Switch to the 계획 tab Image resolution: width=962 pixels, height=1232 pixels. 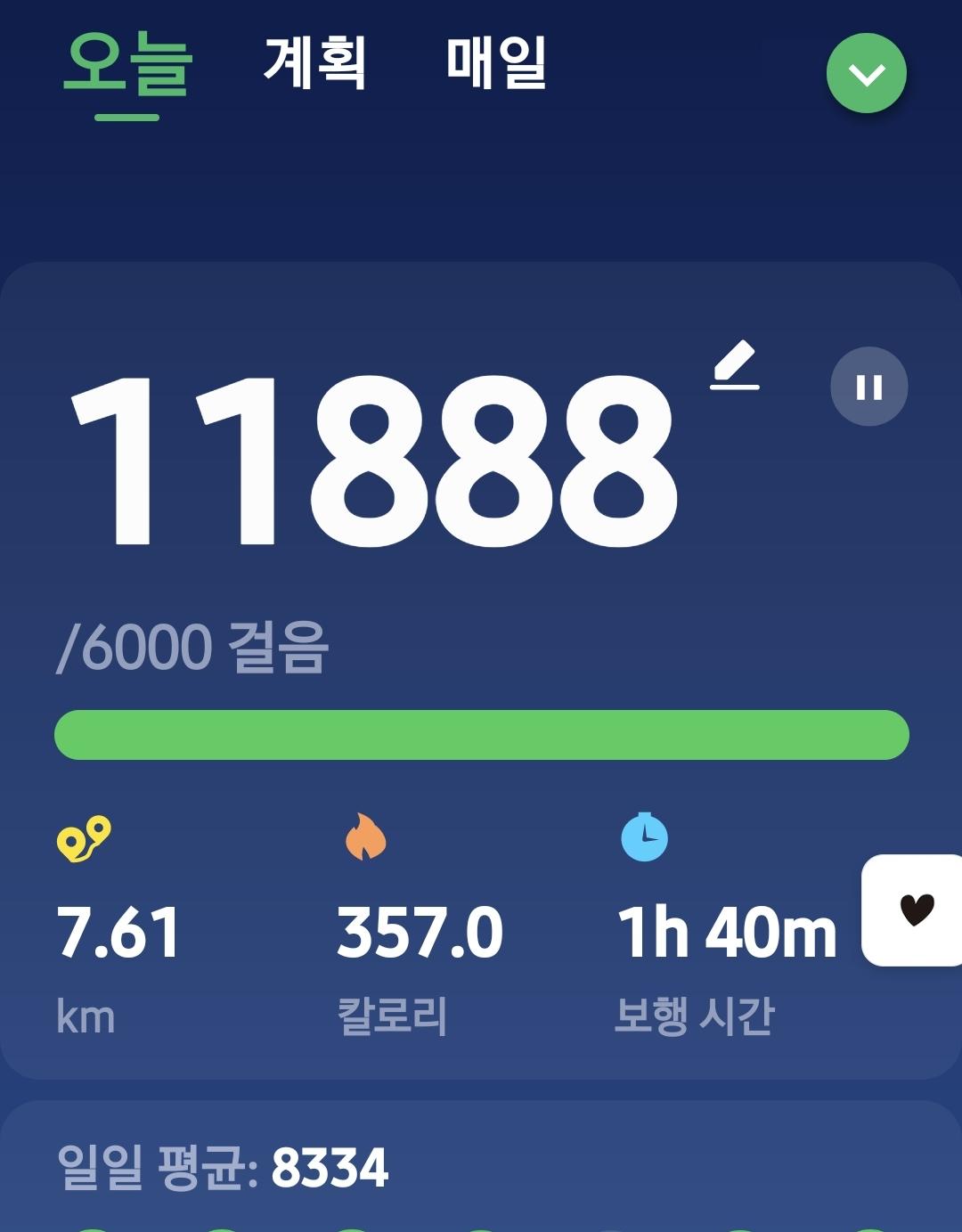click(x=314, y=63)
